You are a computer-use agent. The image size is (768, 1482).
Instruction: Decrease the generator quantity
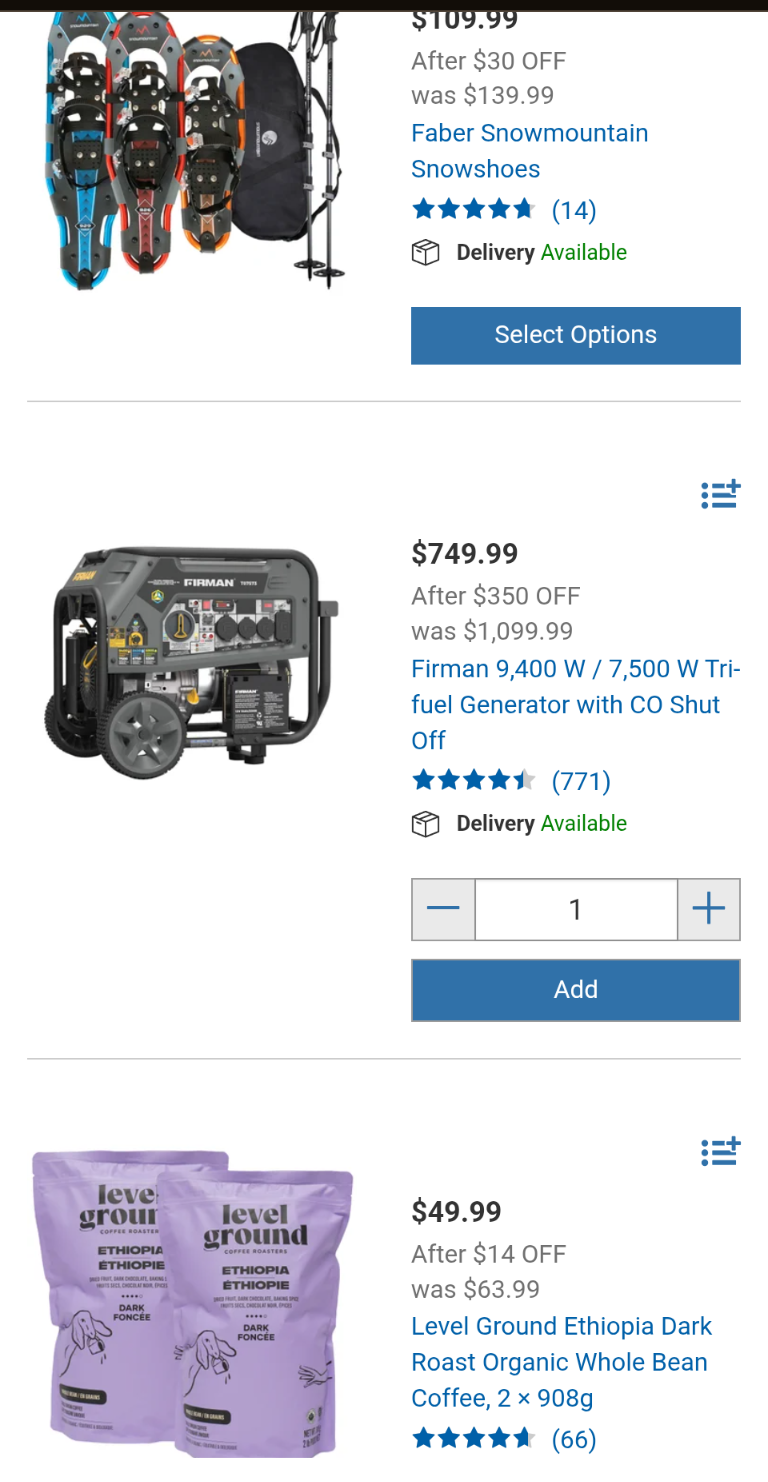[443, 909]
